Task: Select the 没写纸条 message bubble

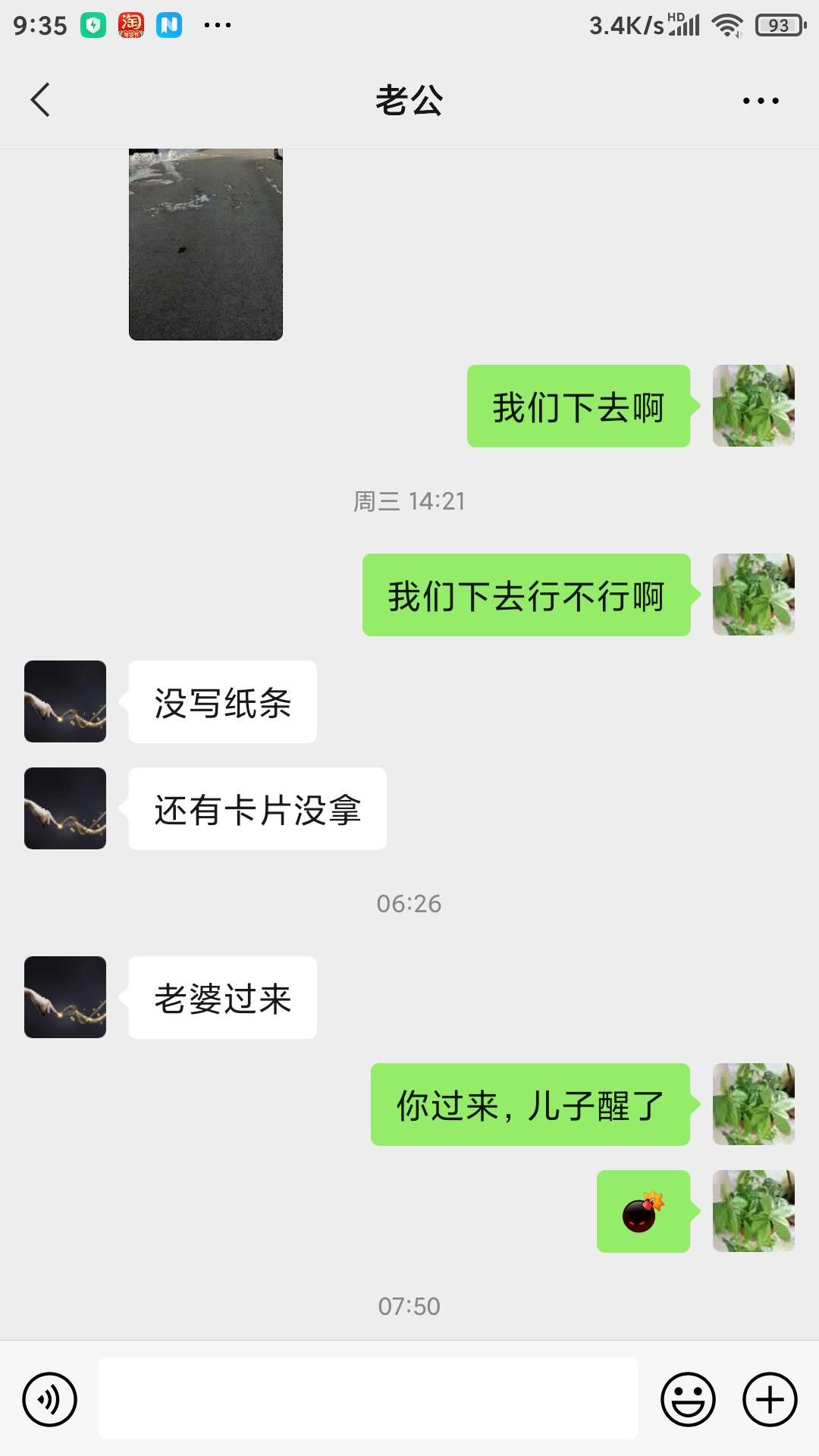Action: pyautogui.click(x=222, y=701)
